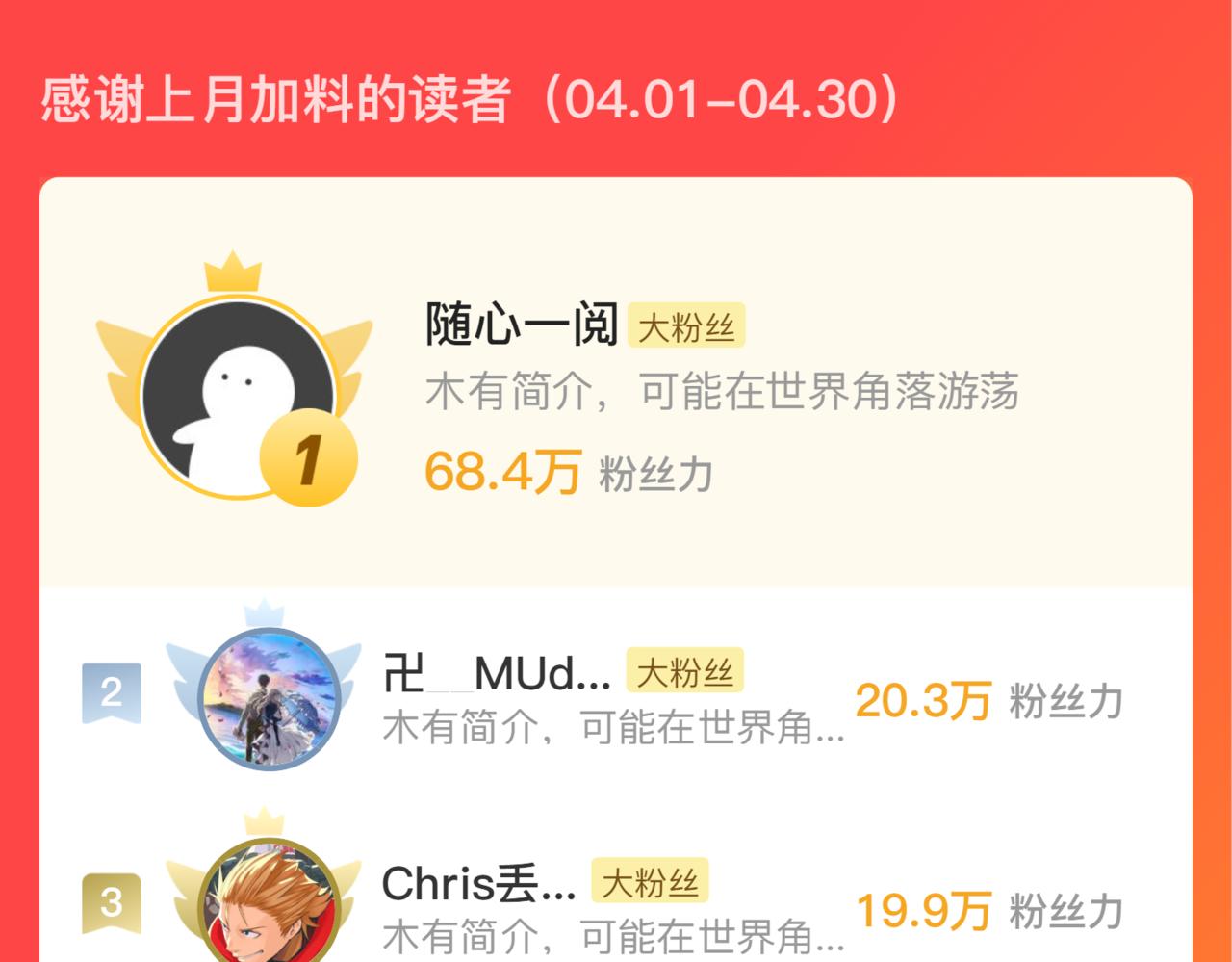
Task: Open the profile of top reader 随心一阅
Action: click(238, 397)
